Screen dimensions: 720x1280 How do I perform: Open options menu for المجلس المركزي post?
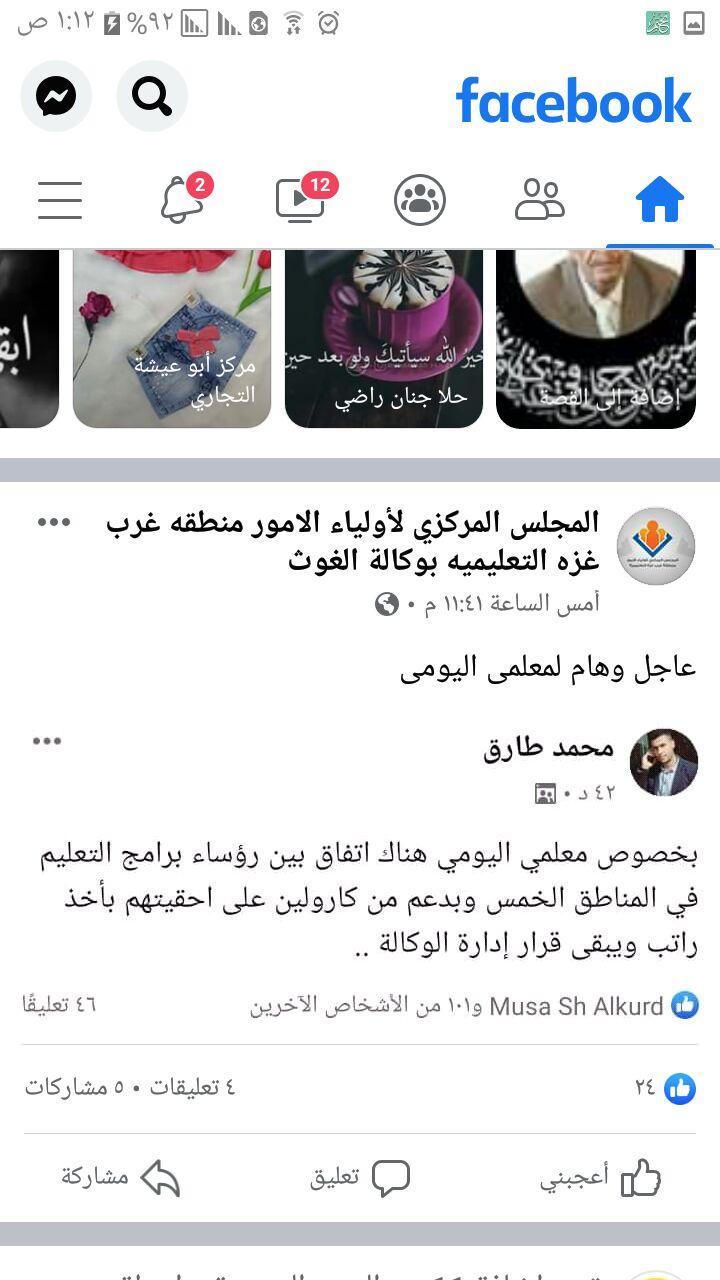54,522
